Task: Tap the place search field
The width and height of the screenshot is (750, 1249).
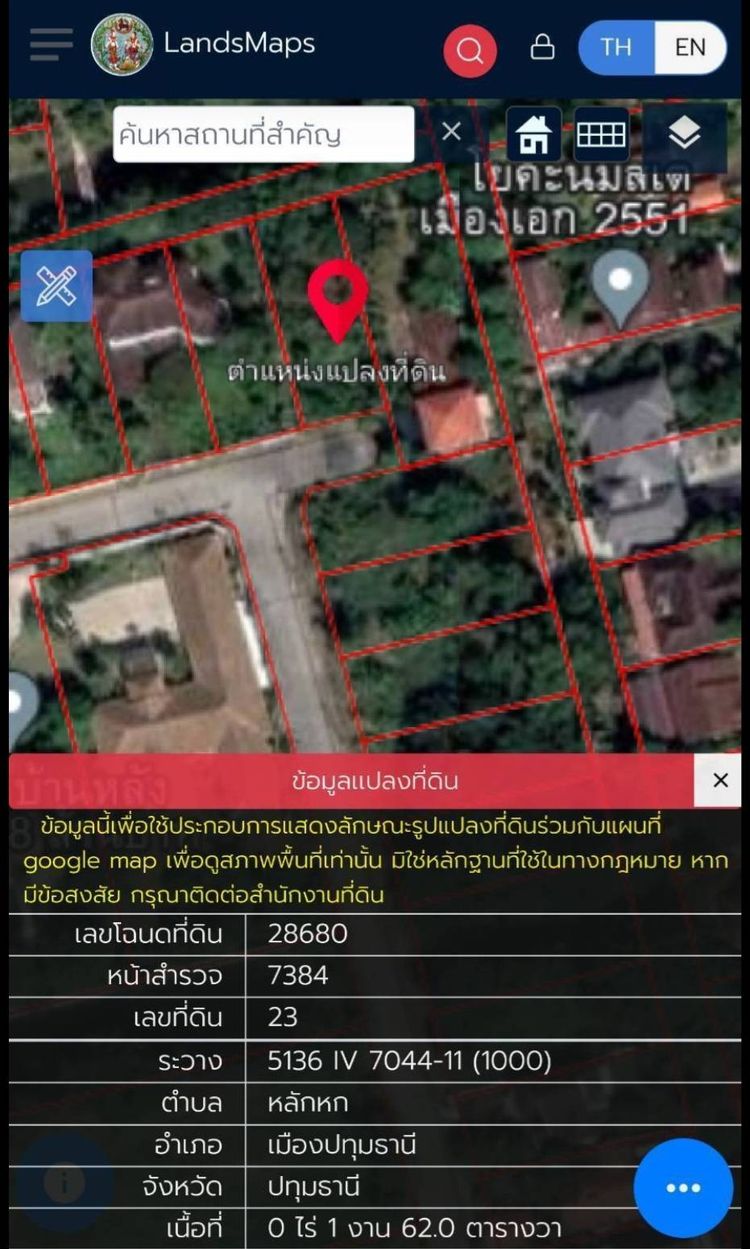Action: coord(263,134)
